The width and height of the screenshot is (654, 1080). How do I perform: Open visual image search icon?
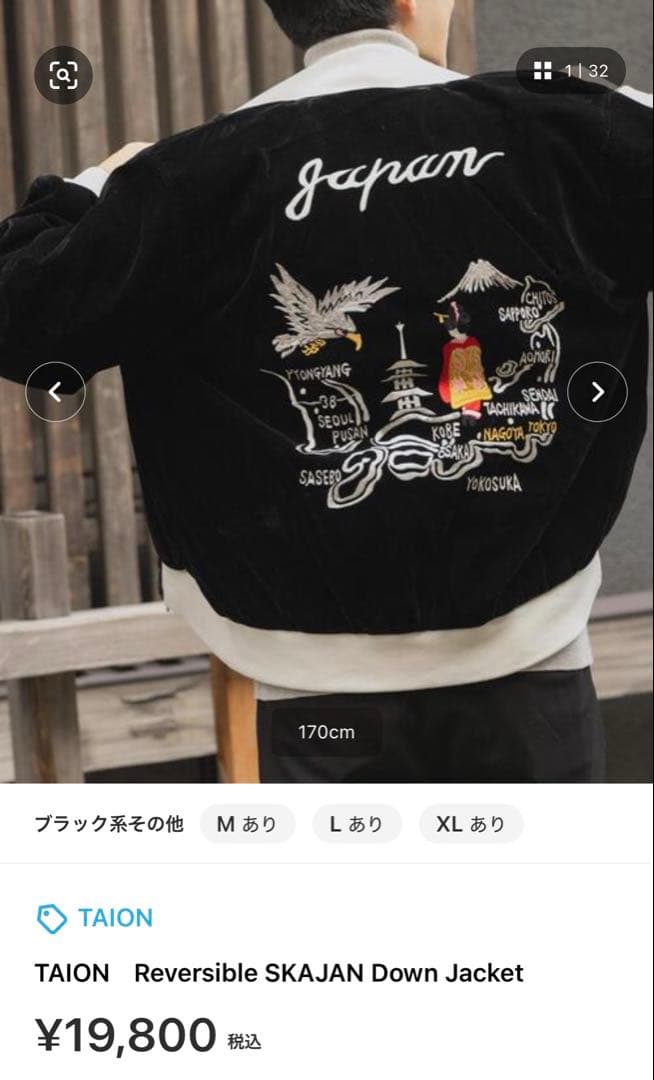63,75
